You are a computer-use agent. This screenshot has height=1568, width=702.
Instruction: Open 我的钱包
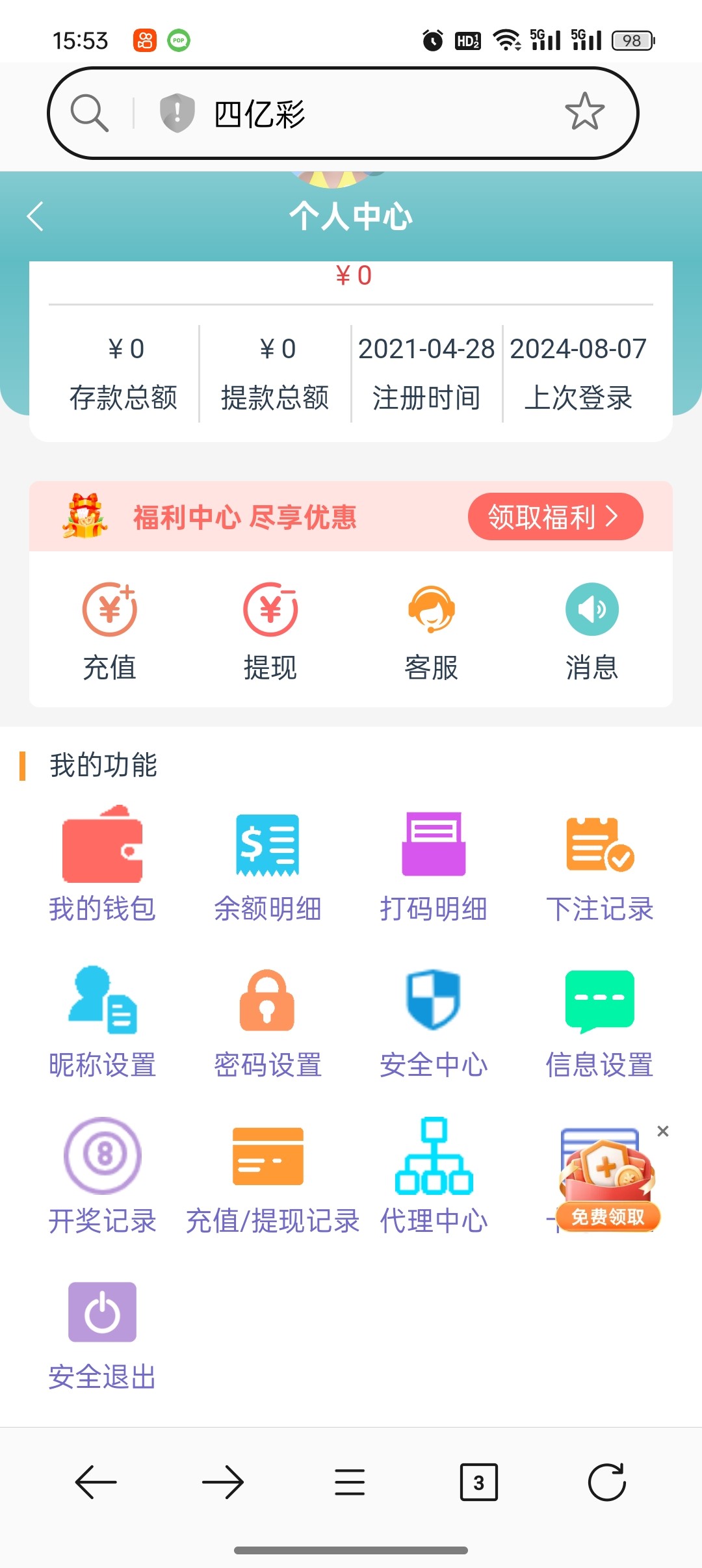pyautogui.click(x=102, y=865)
